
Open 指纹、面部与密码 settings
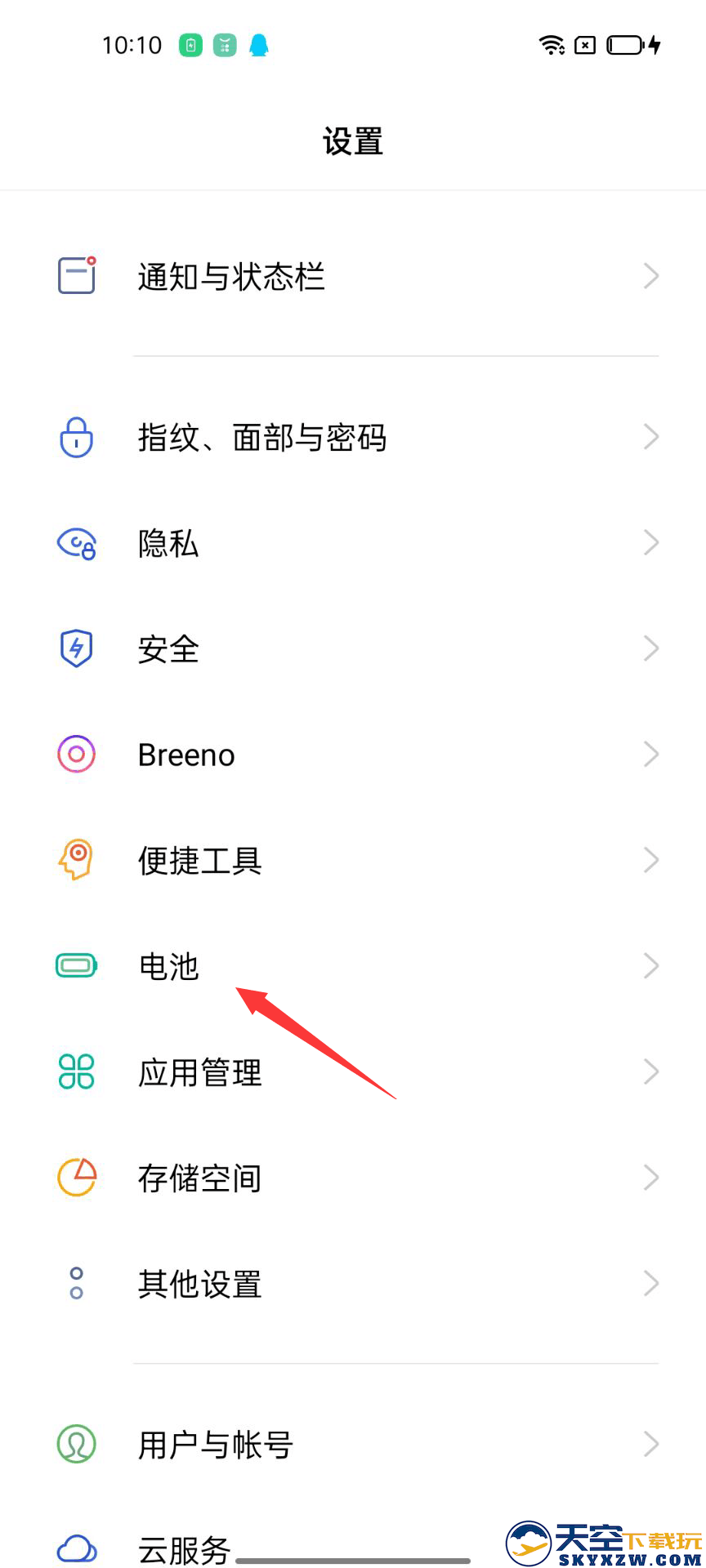coord(353,437)
